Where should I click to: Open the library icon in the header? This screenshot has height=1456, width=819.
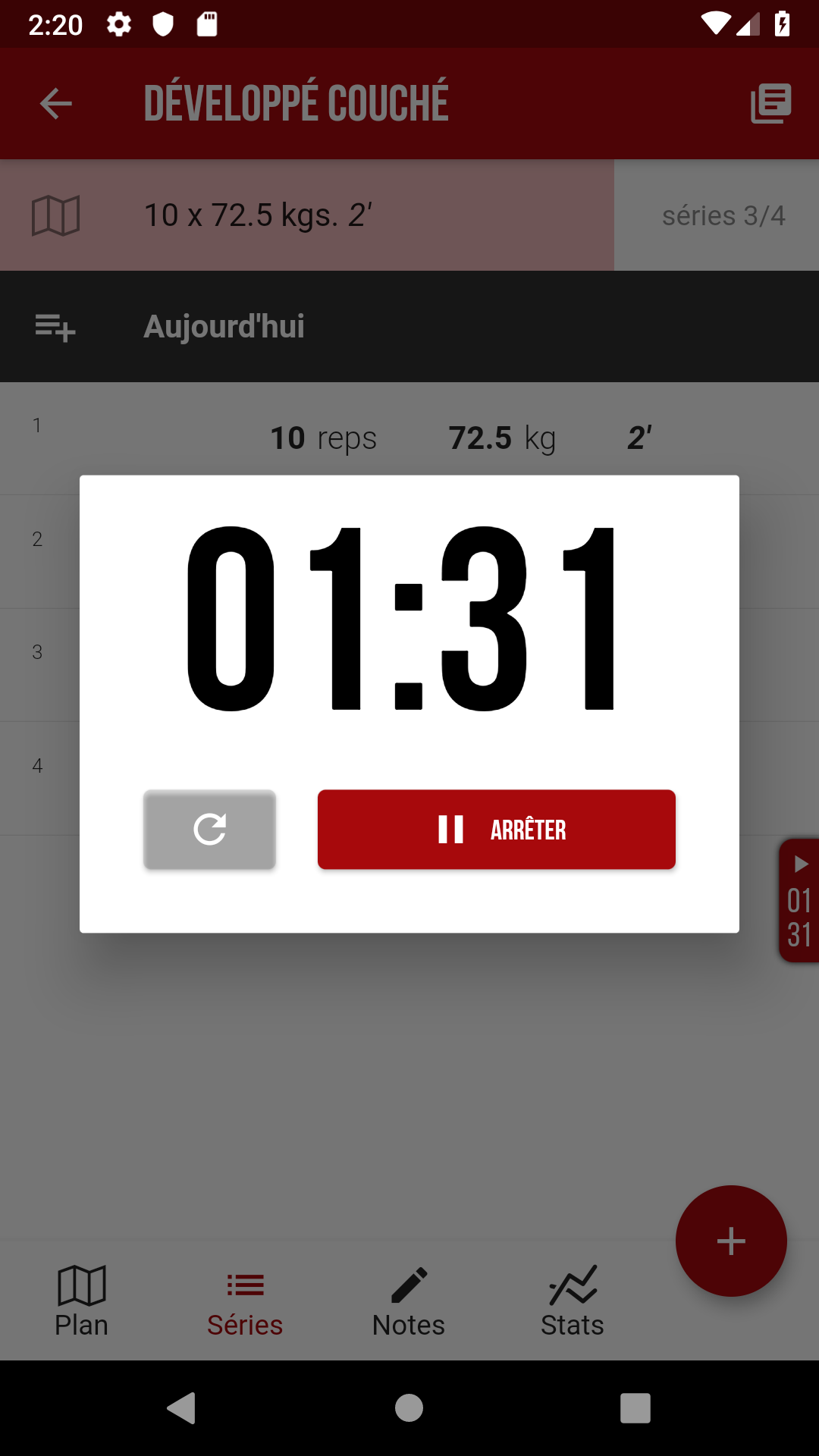[770, 104]
